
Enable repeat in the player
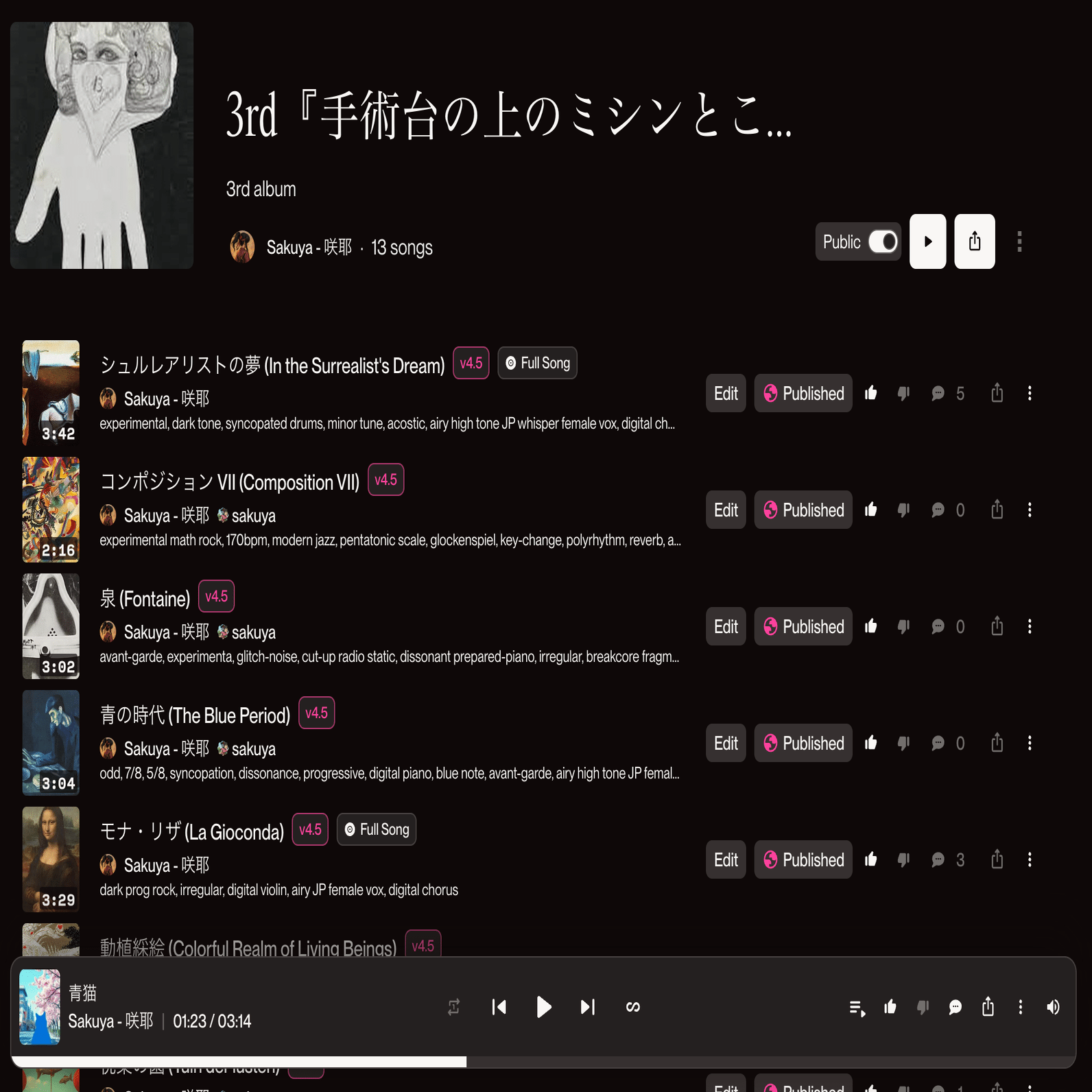[453, 1007]
